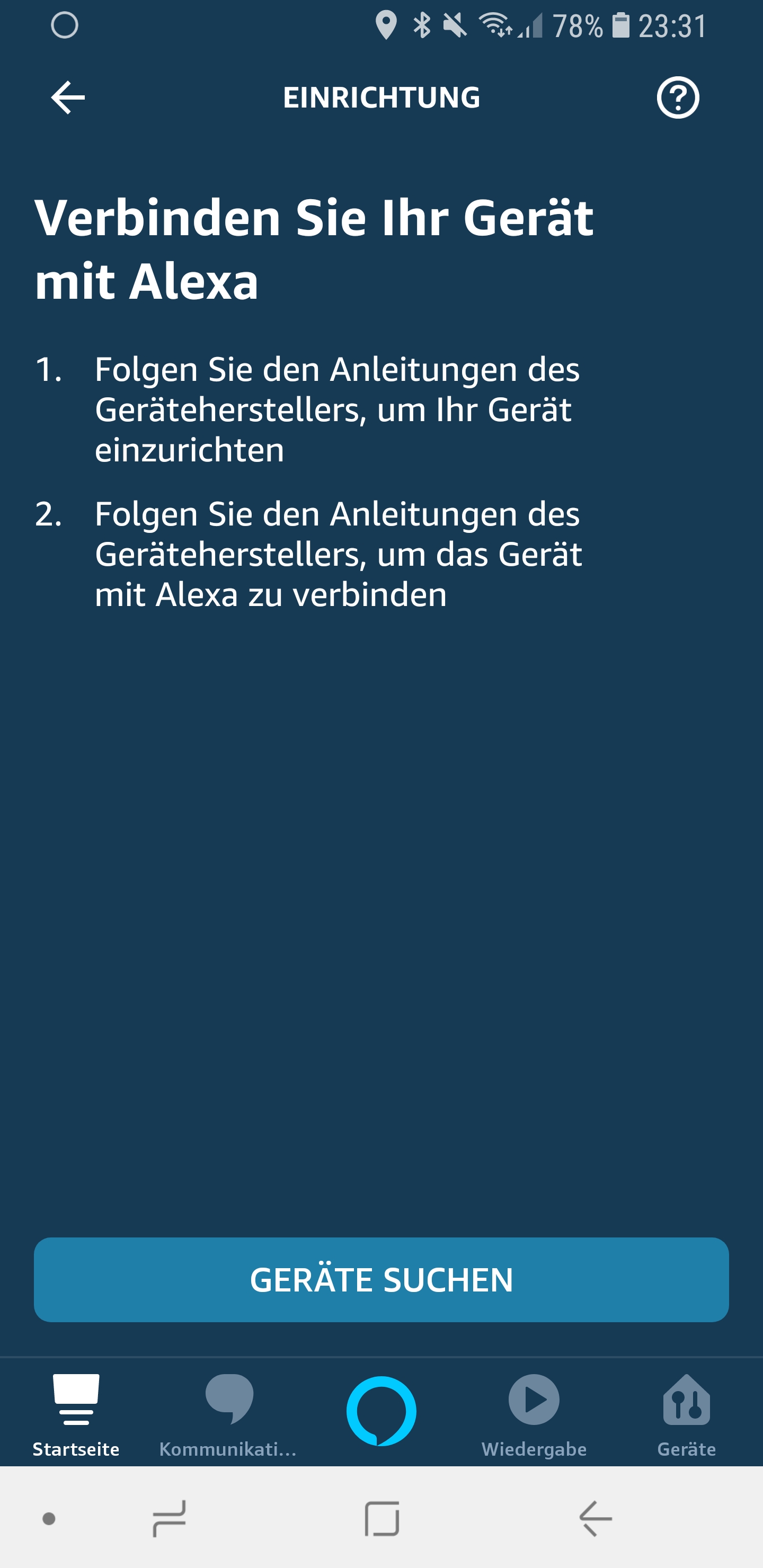The height and width of the screenshot is (1568, 763).
Task: Open recent apps from navigation bar
Action: (x=168, y=1518)
